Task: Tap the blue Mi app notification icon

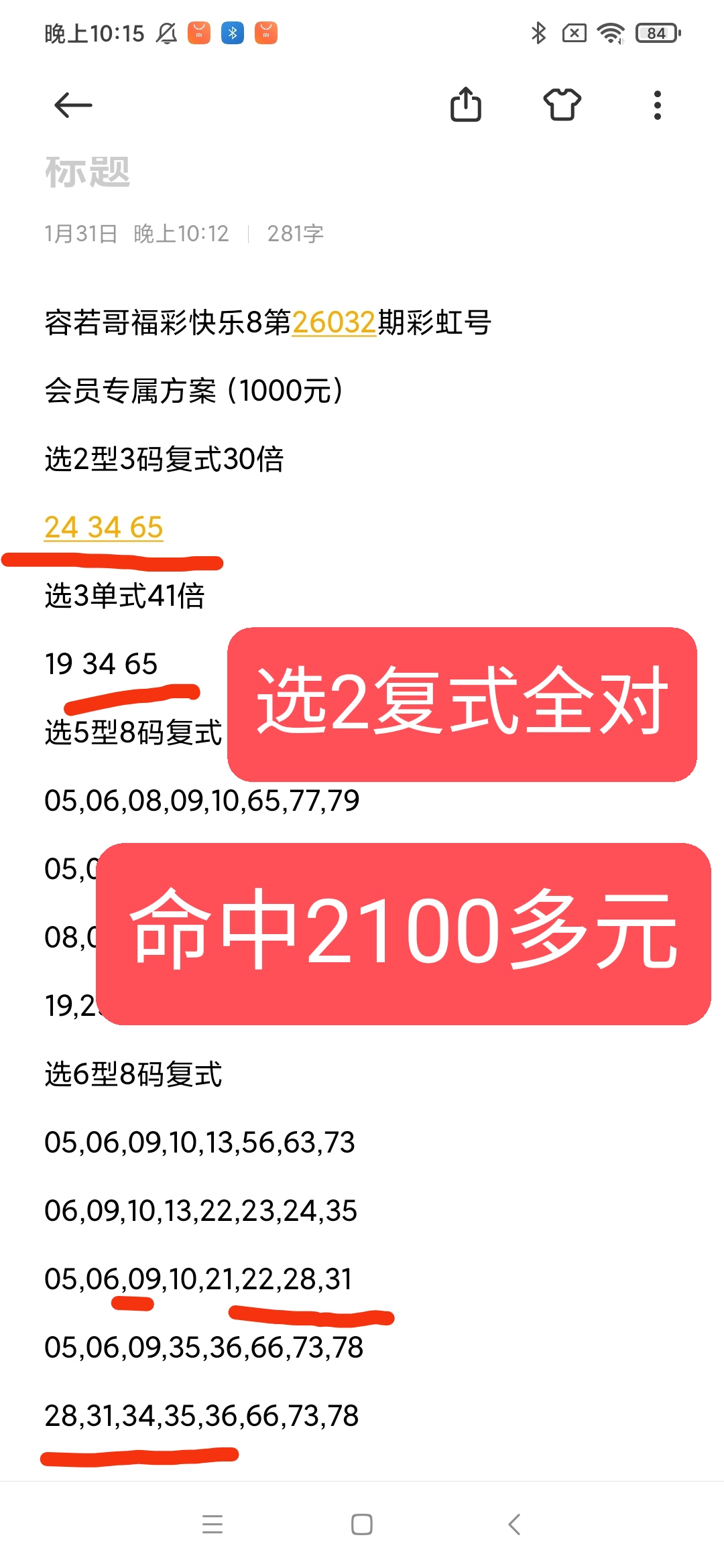Action: tap(233, 32)
